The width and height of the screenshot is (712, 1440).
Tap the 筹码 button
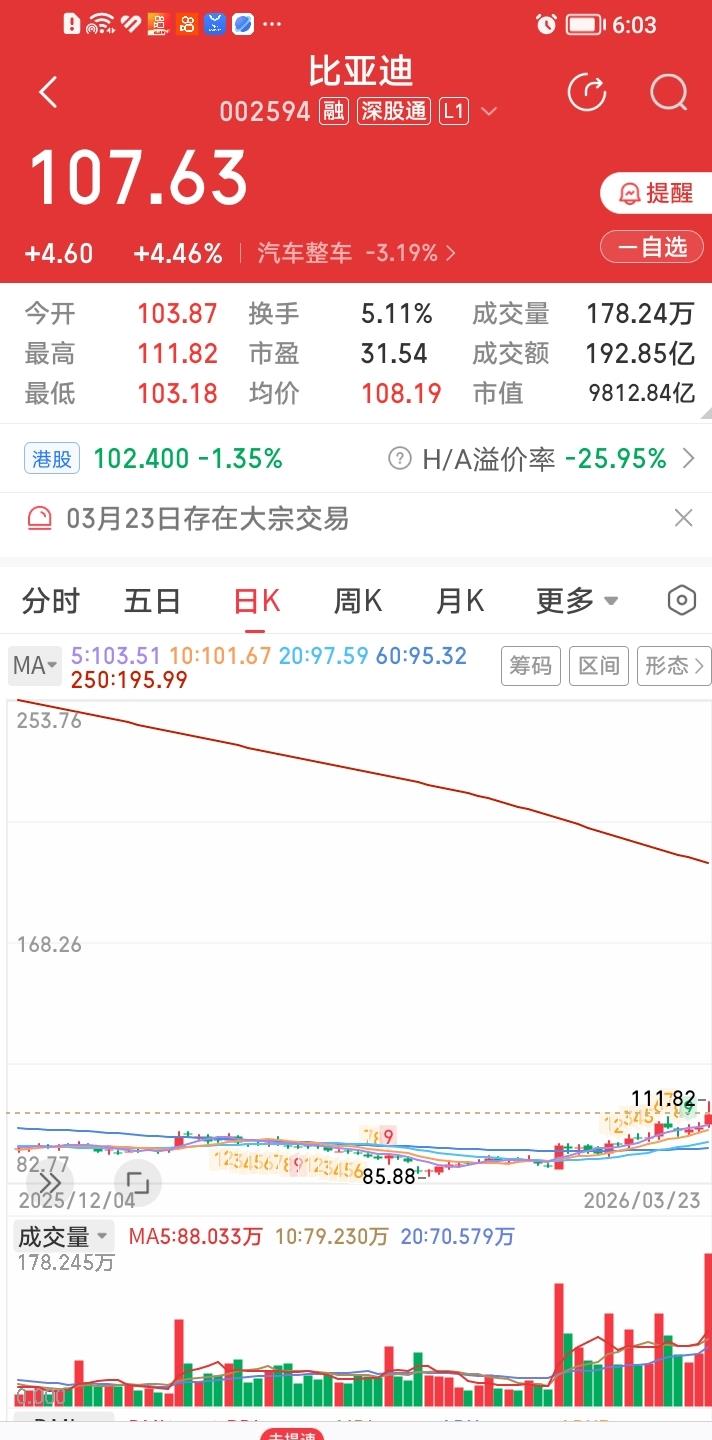pyautogui.click(x=530, y=665)
